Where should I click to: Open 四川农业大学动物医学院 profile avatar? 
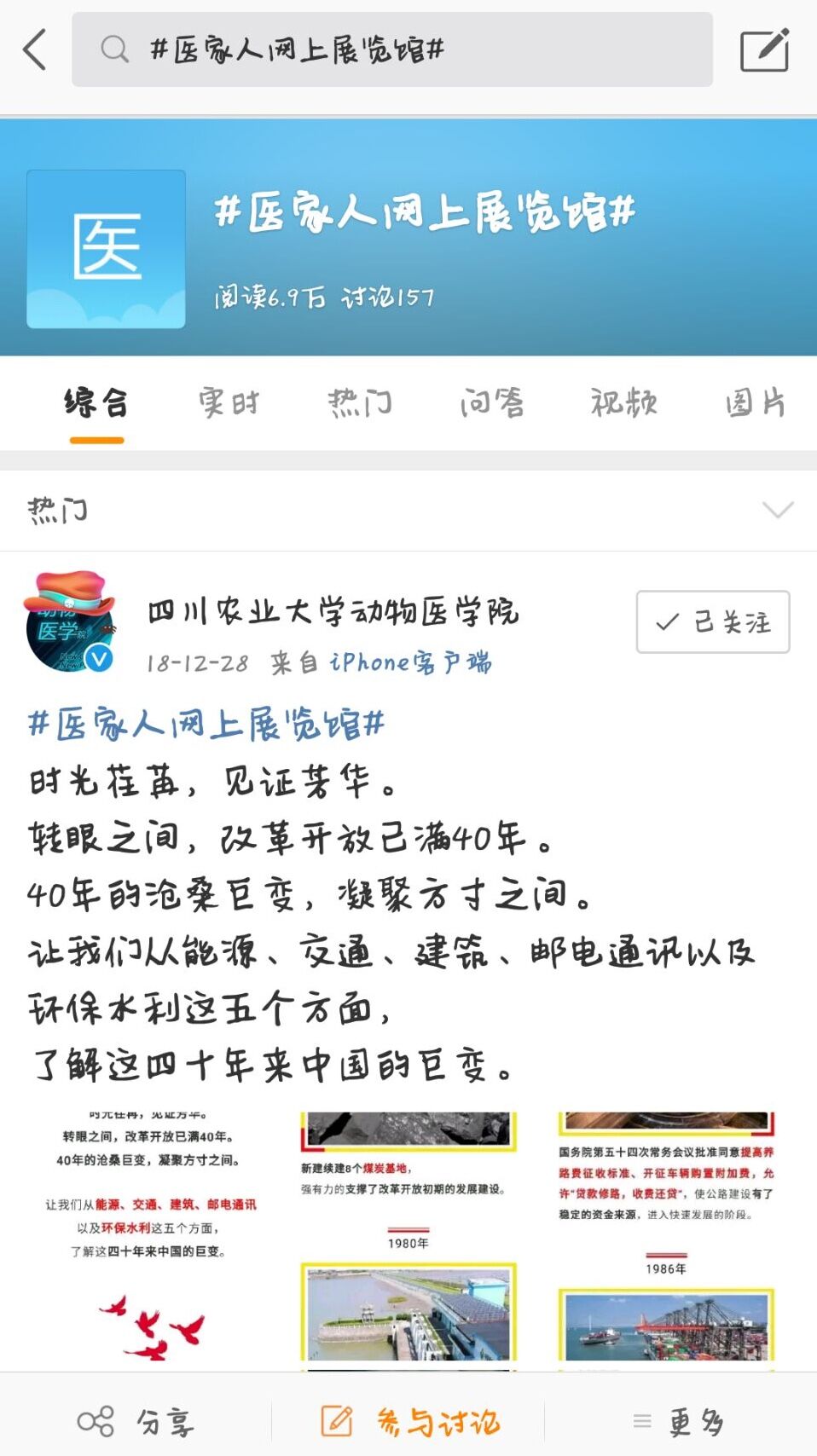71,622
